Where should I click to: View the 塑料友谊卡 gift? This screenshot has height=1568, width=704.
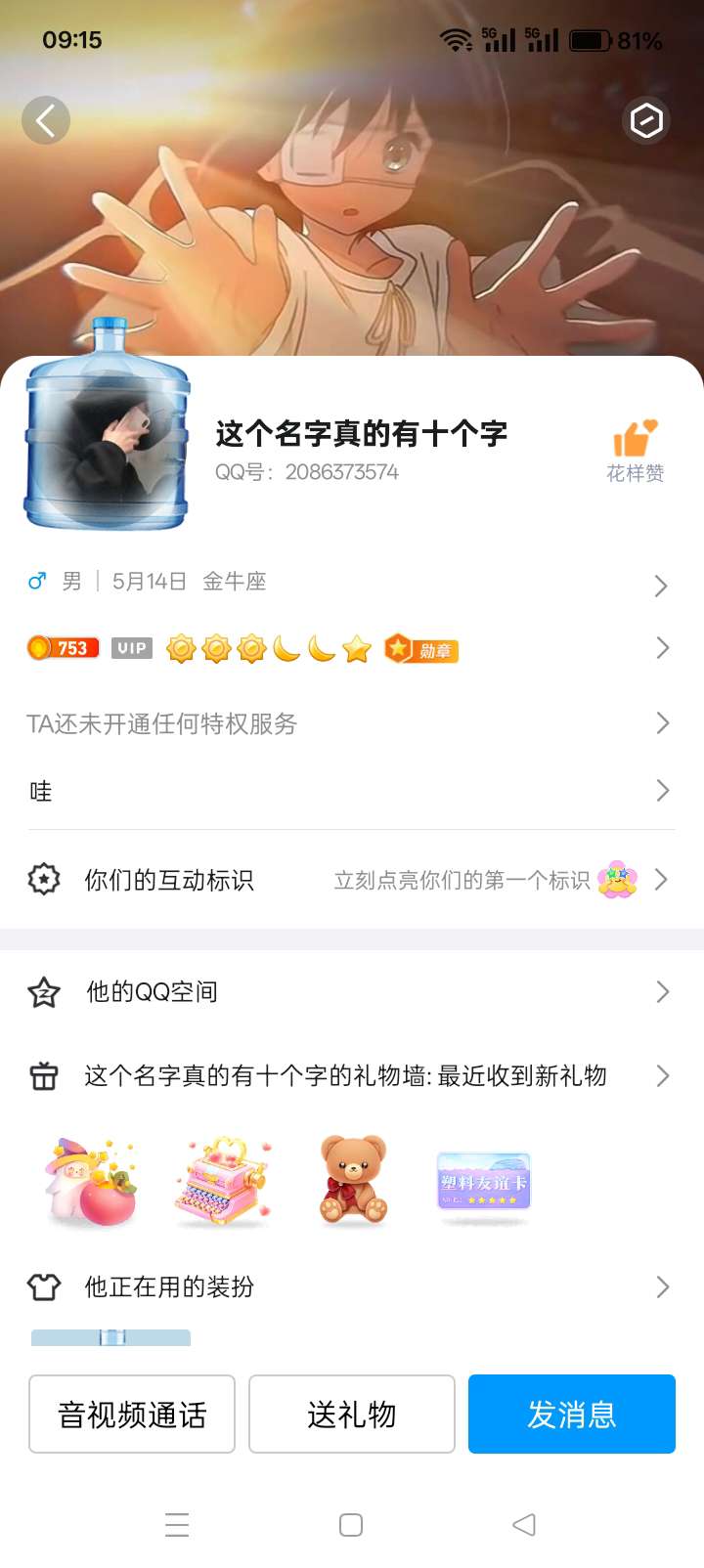484,1181
